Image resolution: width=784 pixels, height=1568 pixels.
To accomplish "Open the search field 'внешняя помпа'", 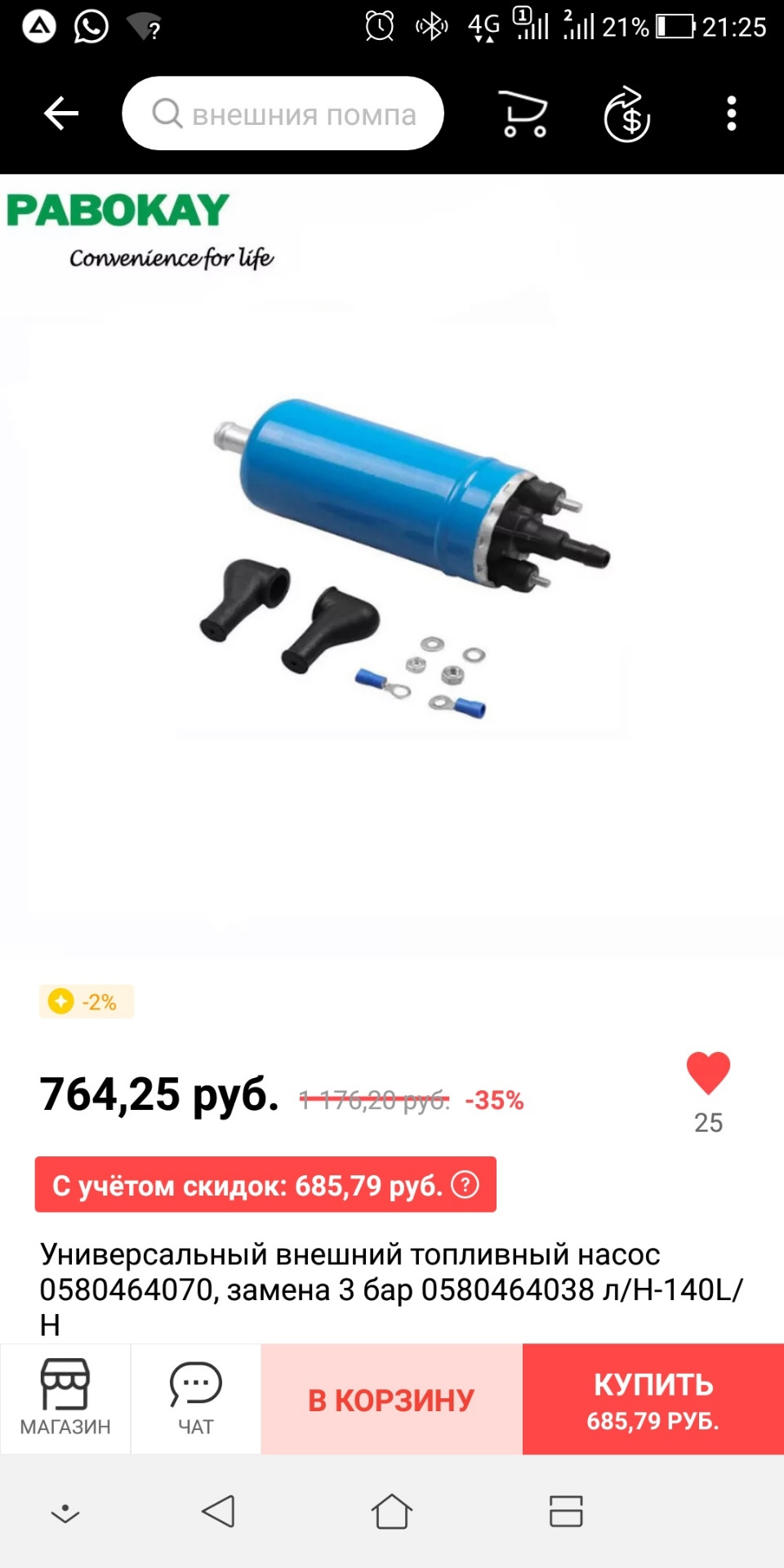I will [283, 114].
